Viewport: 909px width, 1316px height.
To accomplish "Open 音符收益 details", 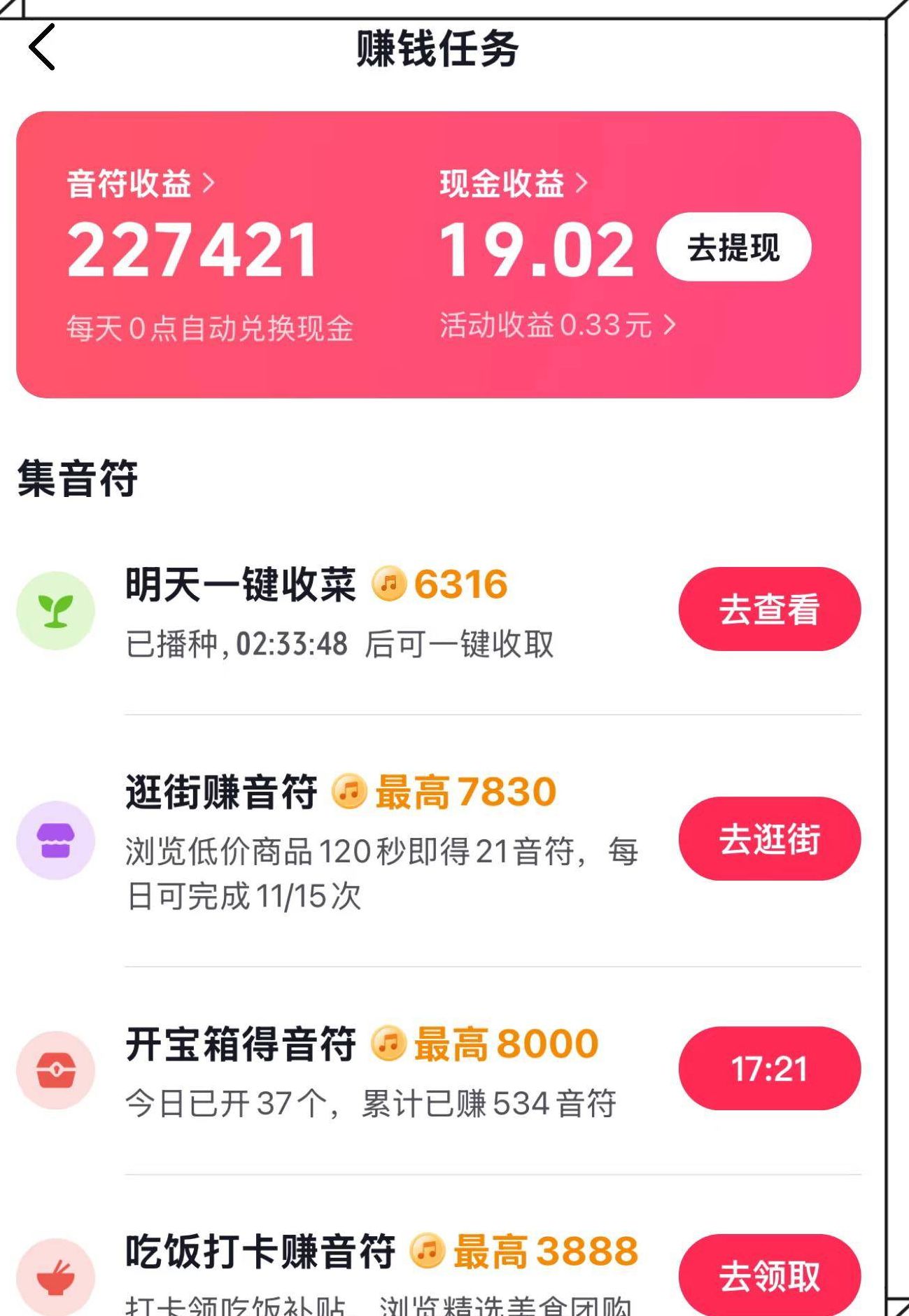I will (140, 184).
